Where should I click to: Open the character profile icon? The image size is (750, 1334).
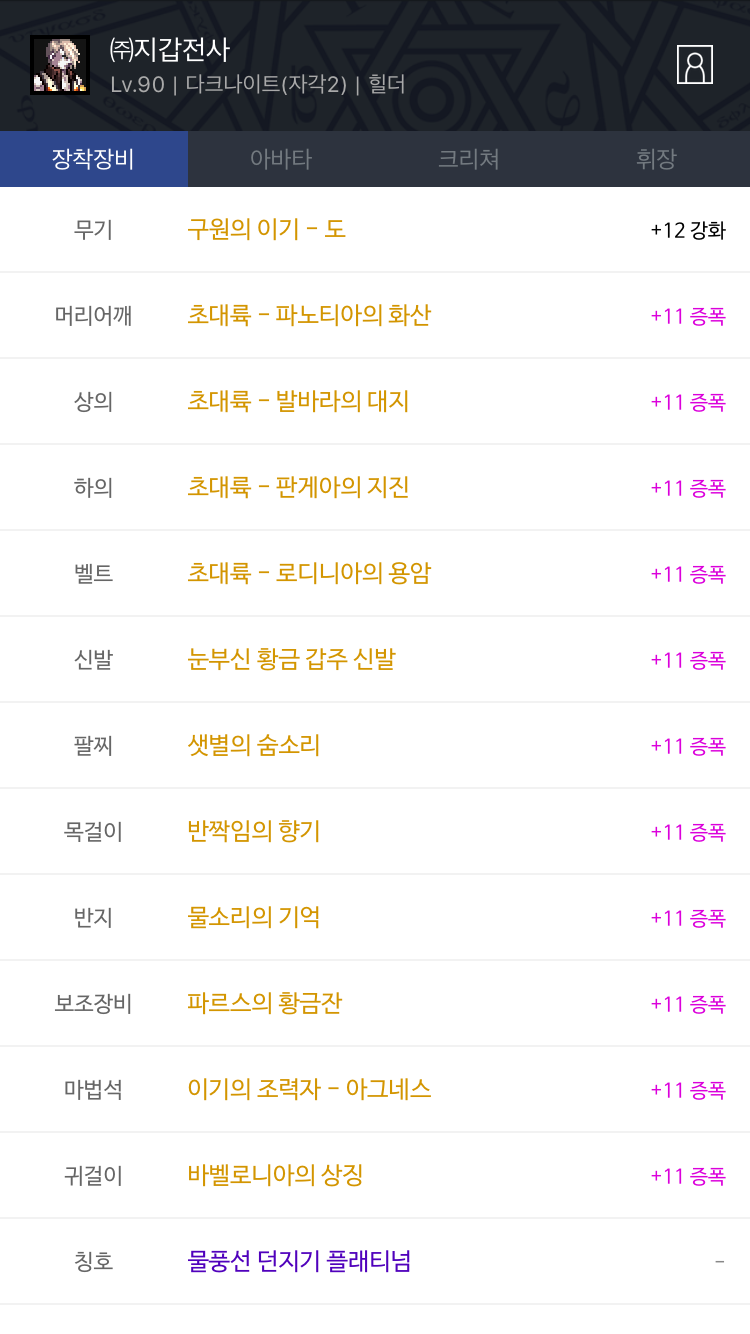coord(695,64)
